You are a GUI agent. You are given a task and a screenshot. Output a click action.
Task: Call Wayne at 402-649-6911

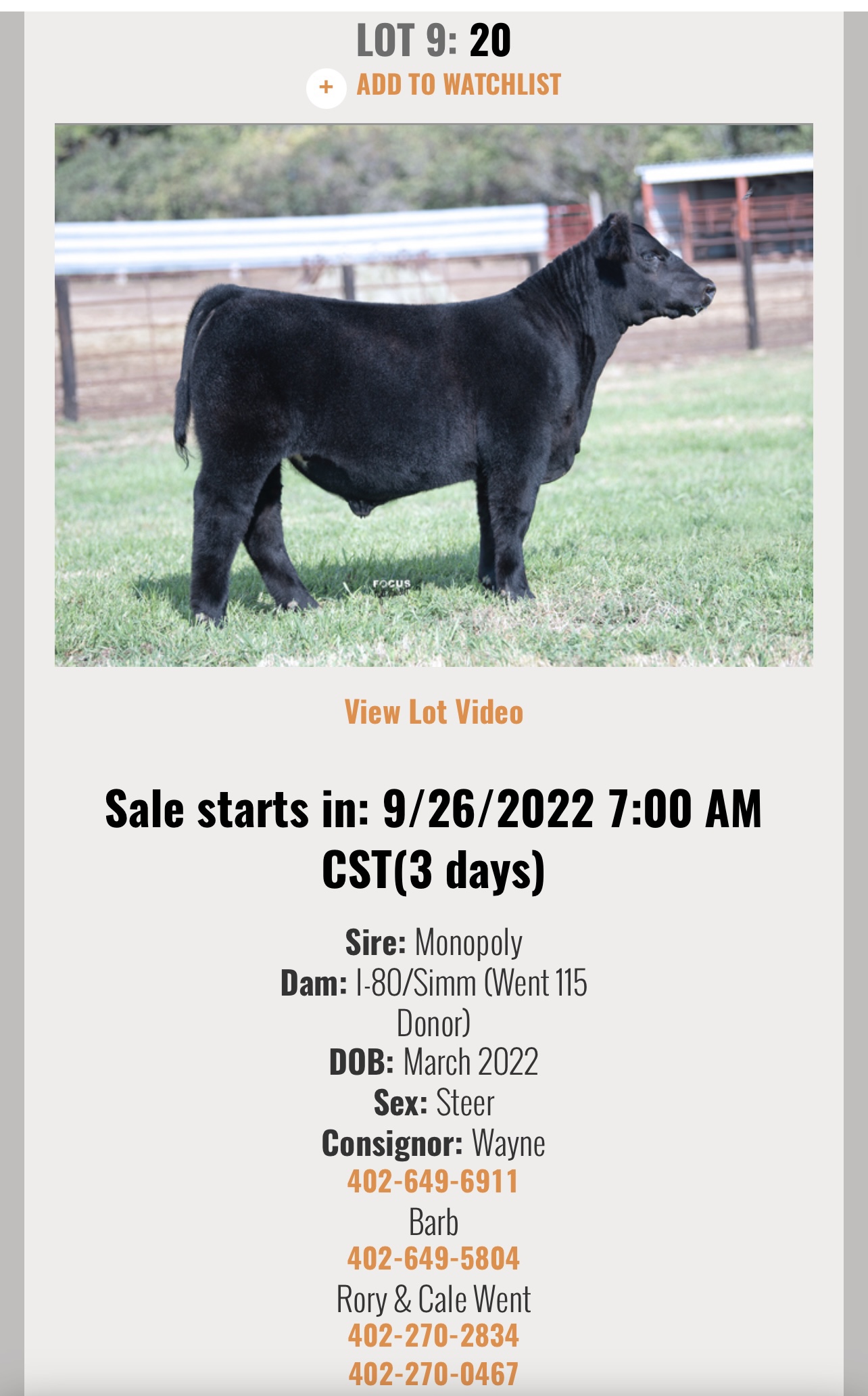click(433, 1182)
